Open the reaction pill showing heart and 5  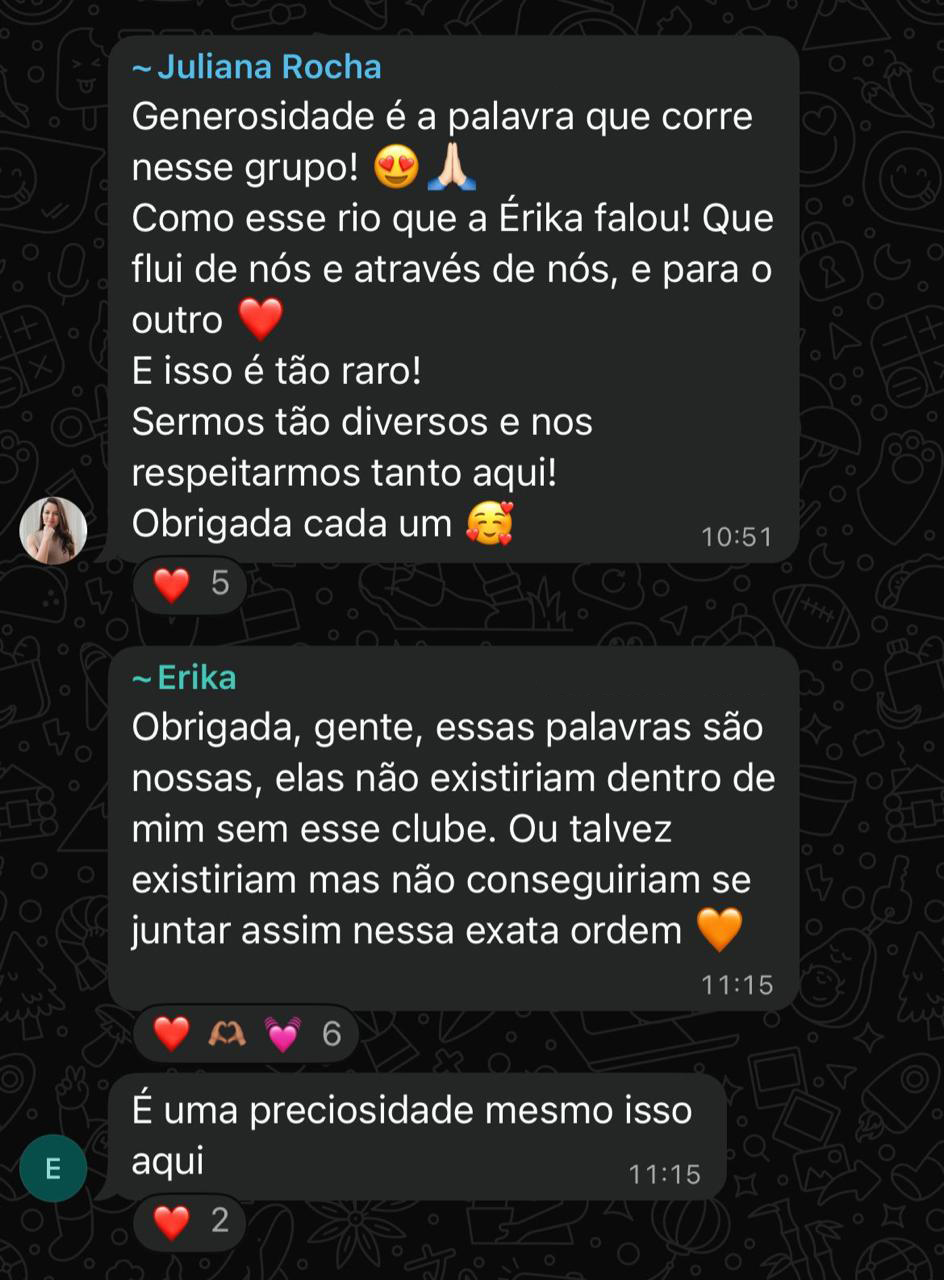(189, 584)
